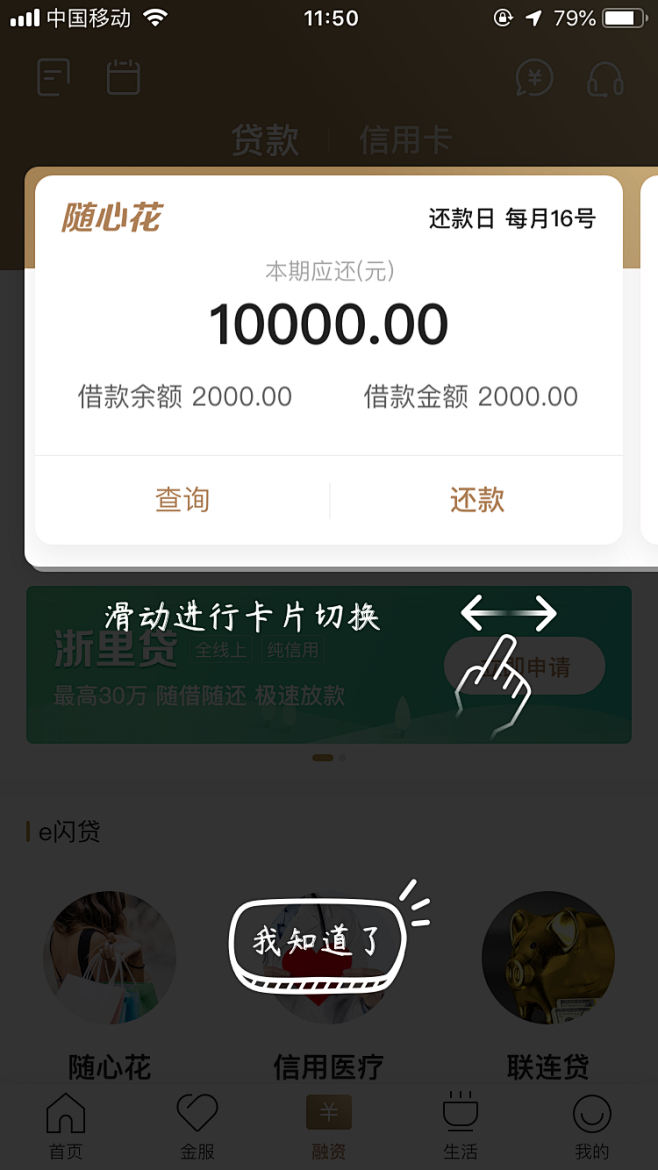The image size is (658, 1170).
Task: Open the customer service headset icon
Action: pos(605,79)
